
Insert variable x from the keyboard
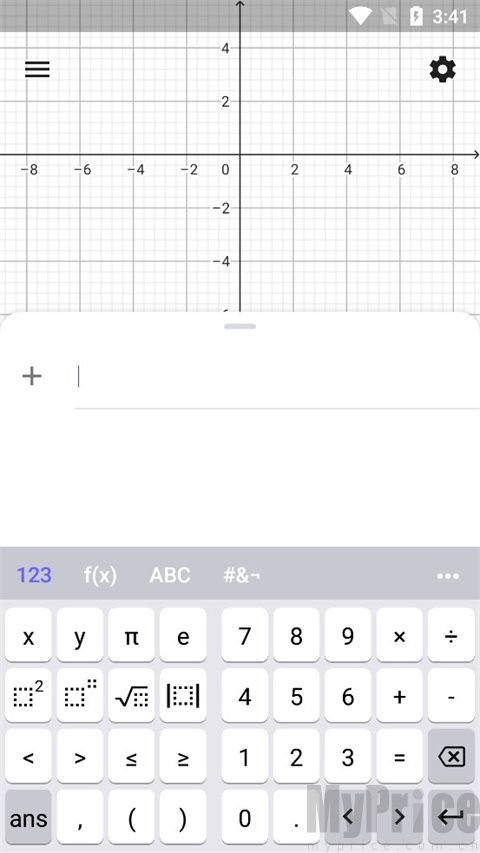pos(28,635)
